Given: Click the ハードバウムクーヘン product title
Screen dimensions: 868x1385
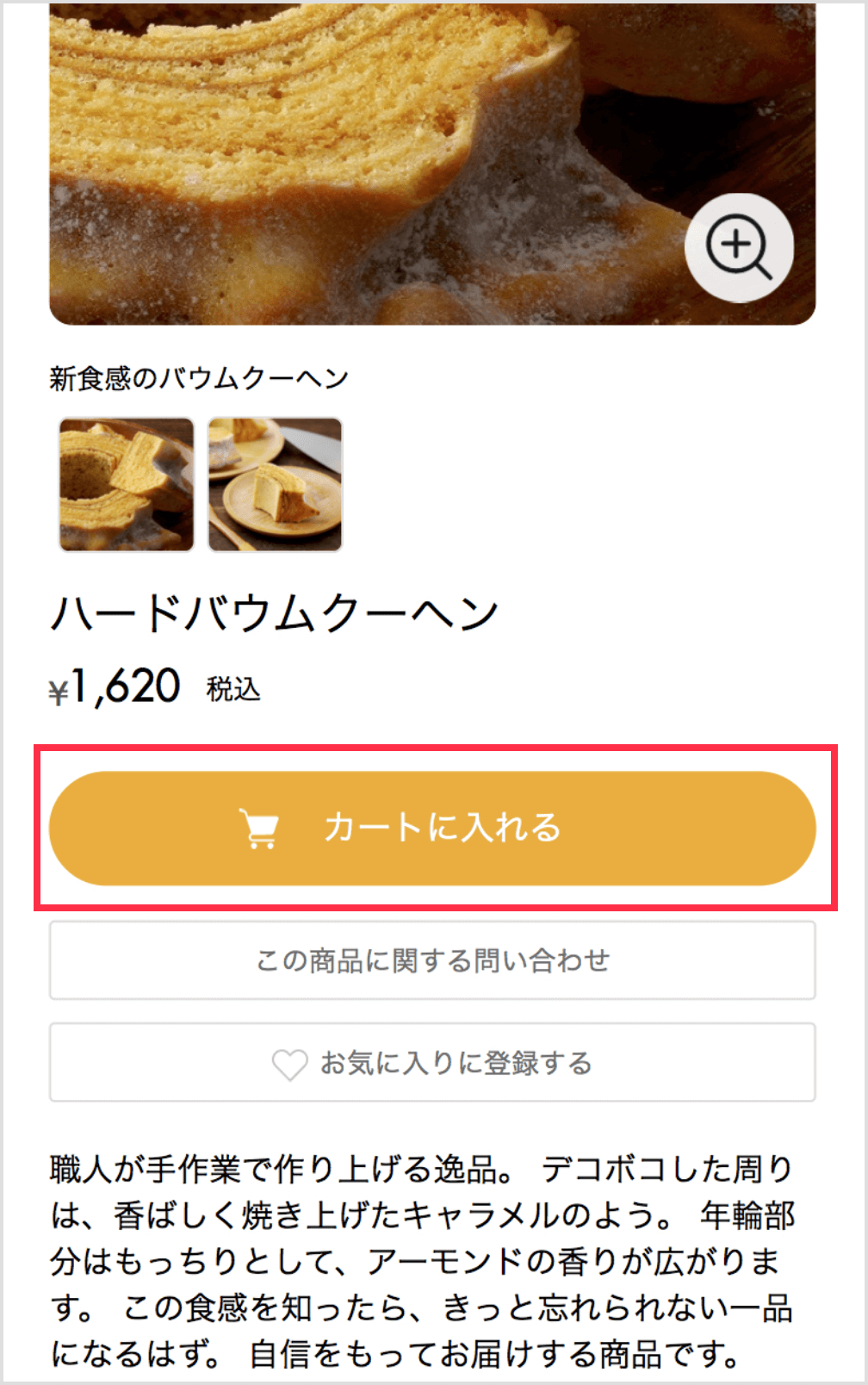Looking at the screenshot, I should pyautogui.click(x=276, y=612).
